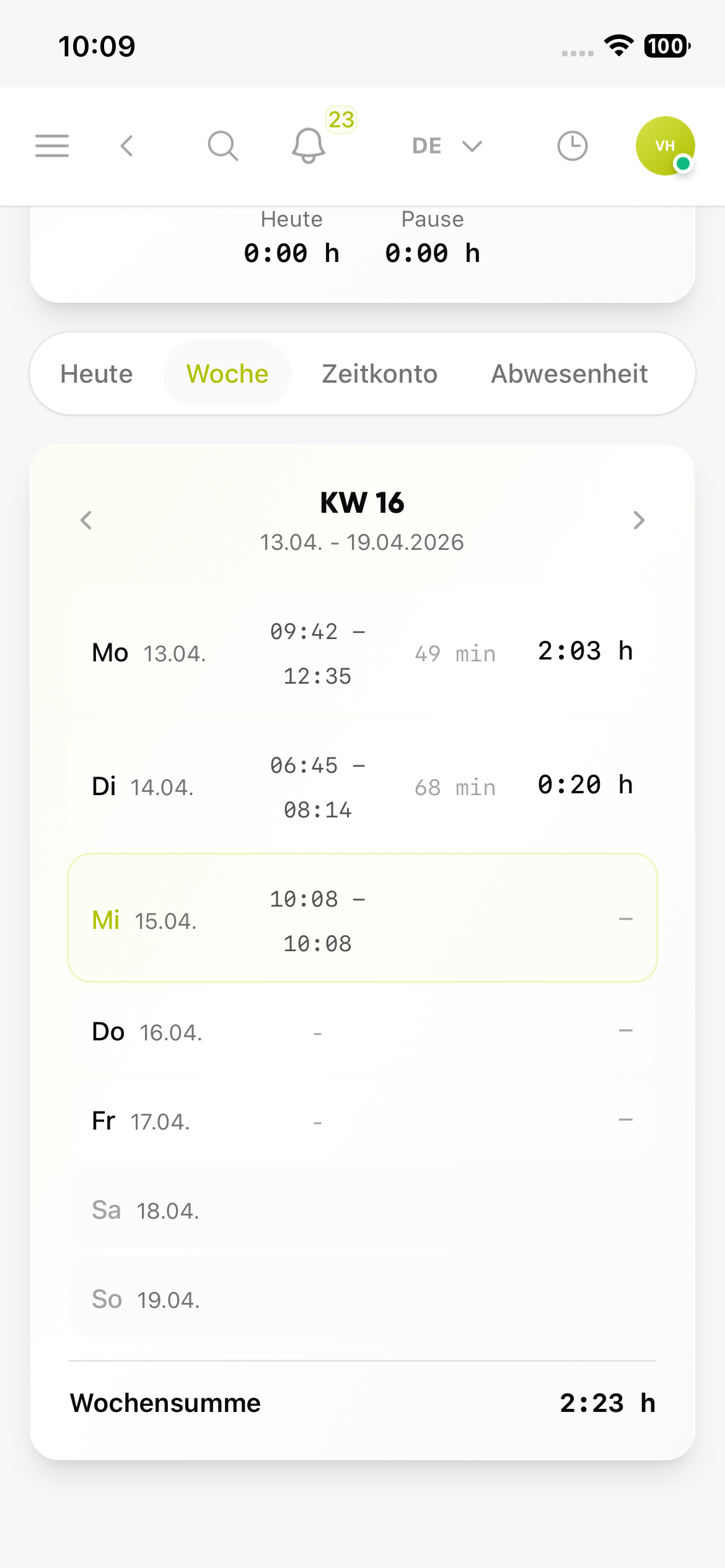View the battery level indicator
This screenshot has width=725, height=1568.
[x=666, y=45]
